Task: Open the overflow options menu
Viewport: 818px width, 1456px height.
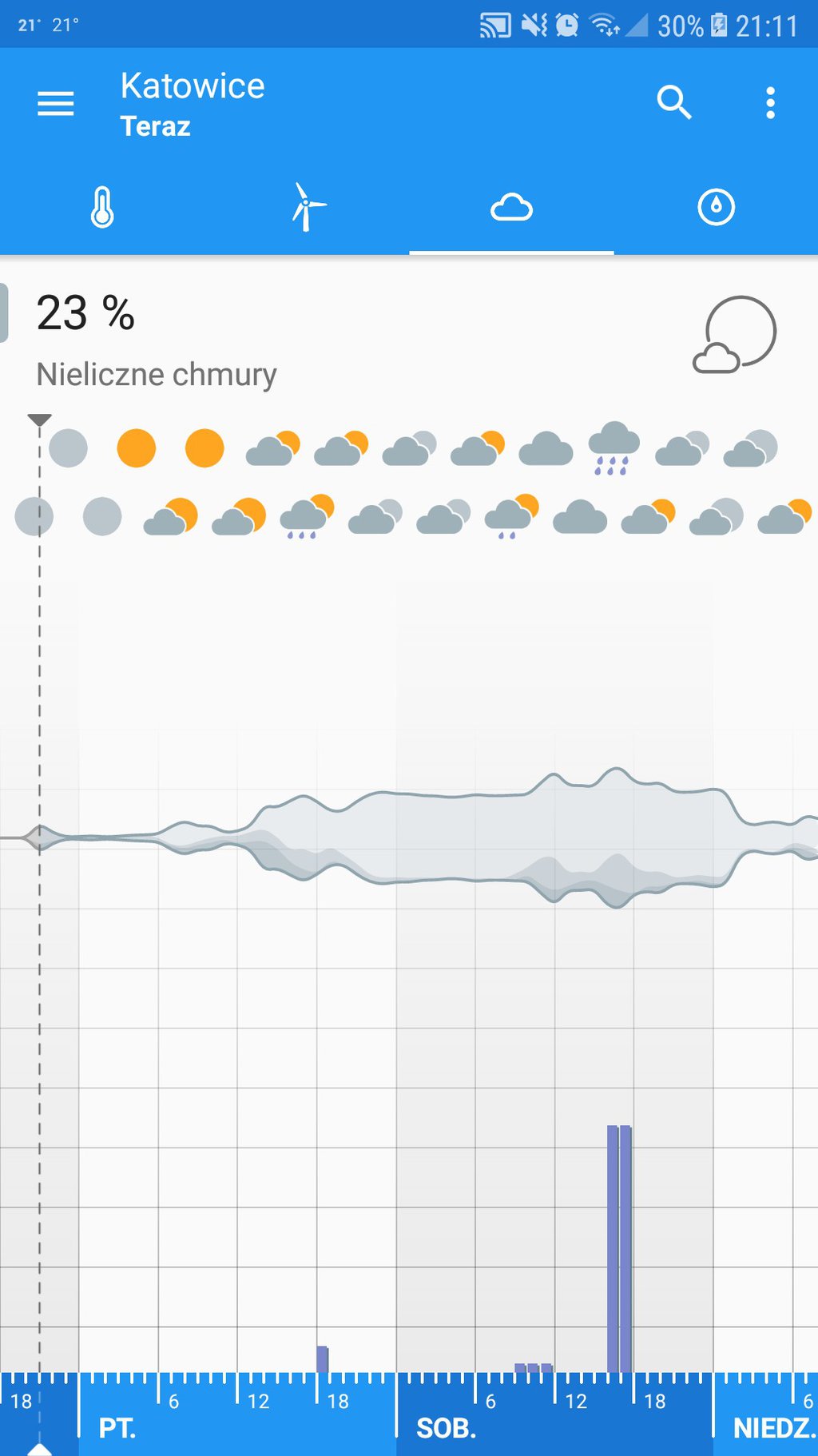Action: pyautogui.click(x=770, y=103)
